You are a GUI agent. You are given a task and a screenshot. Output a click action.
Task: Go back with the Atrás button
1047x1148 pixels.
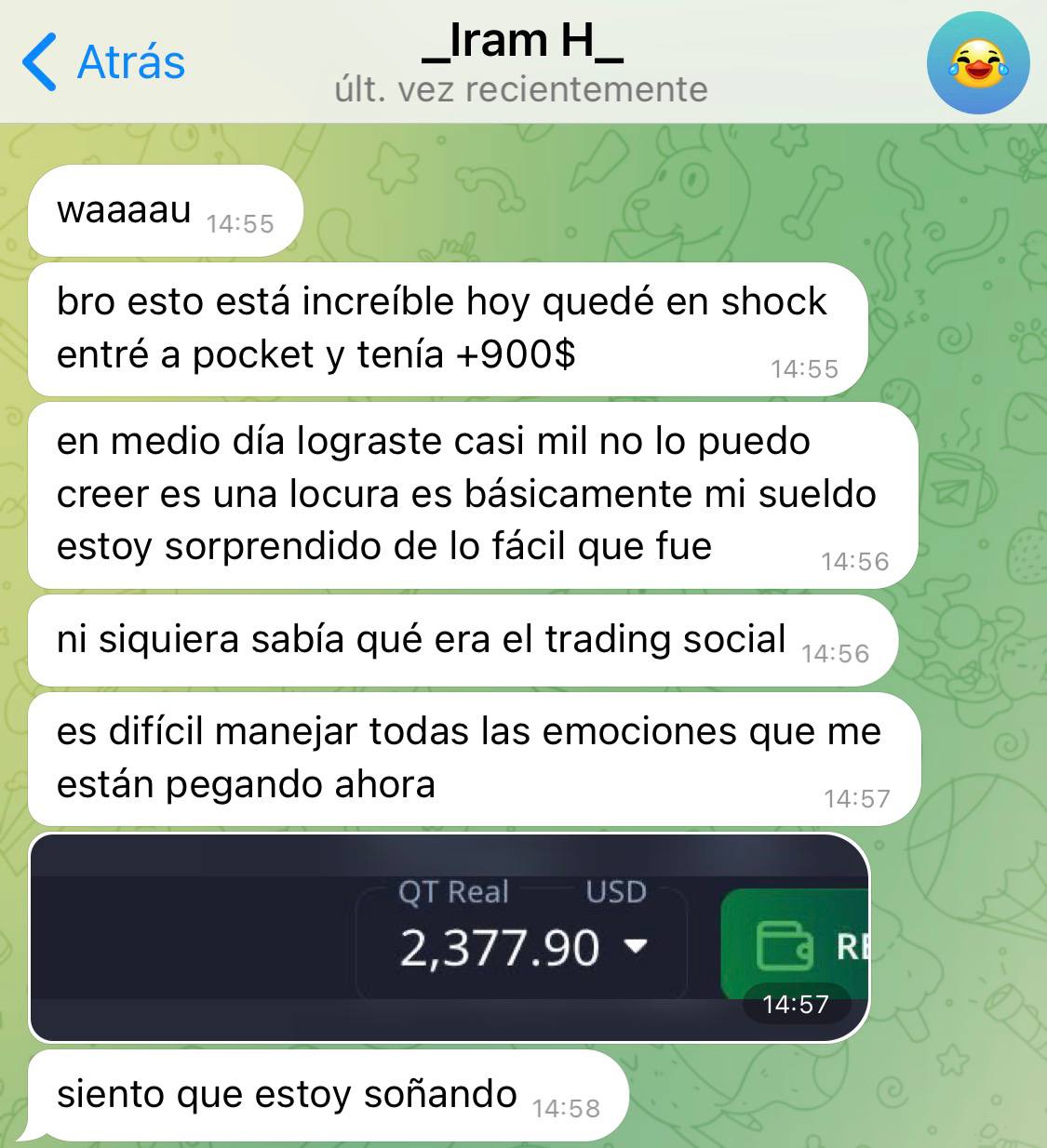coord(104,62)
